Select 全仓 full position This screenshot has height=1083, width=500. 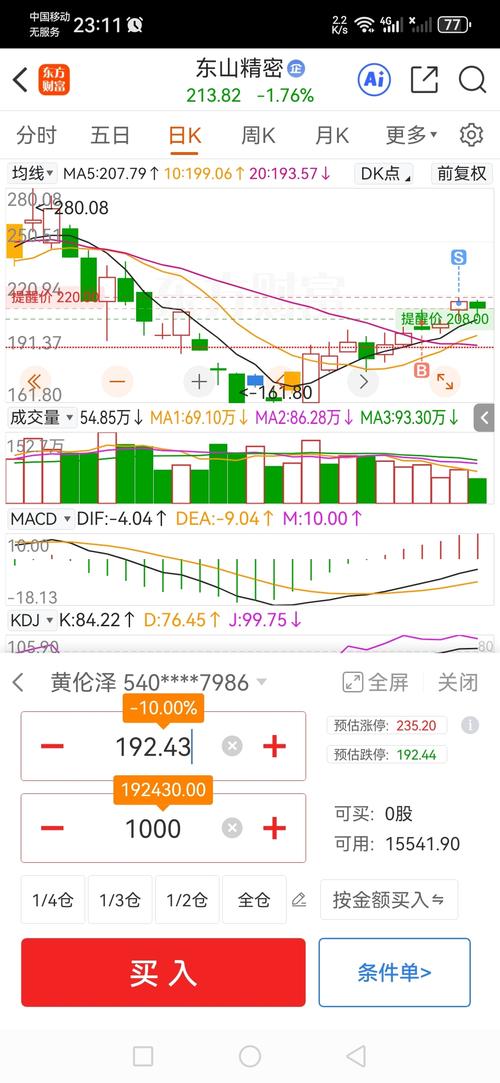[x=254, y=899]
